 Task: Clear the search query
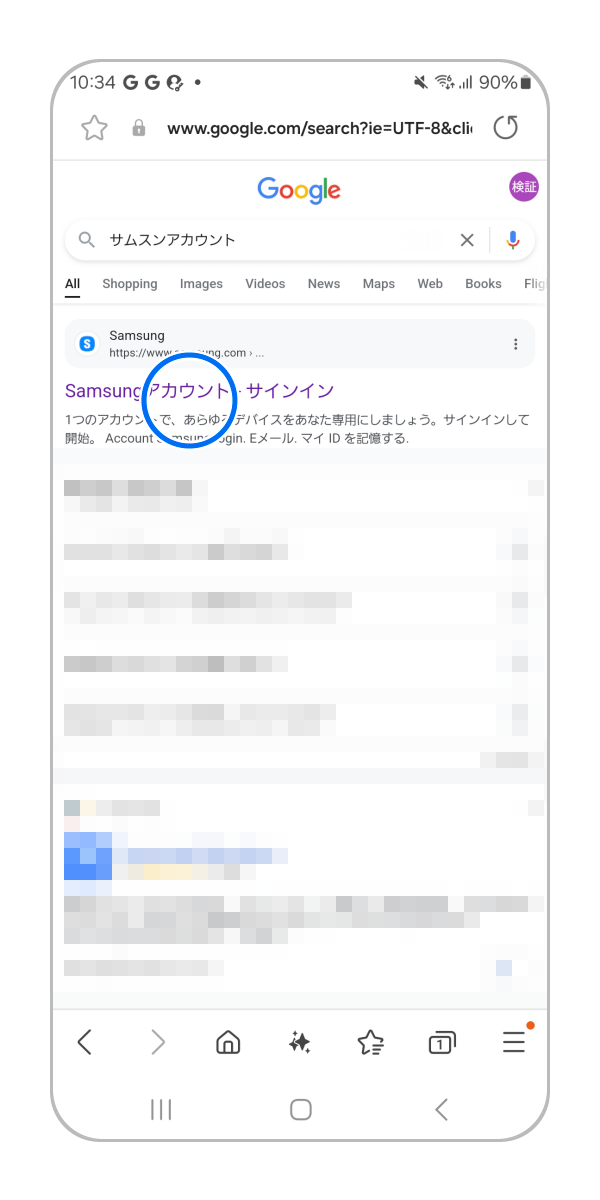click(467, 240)
